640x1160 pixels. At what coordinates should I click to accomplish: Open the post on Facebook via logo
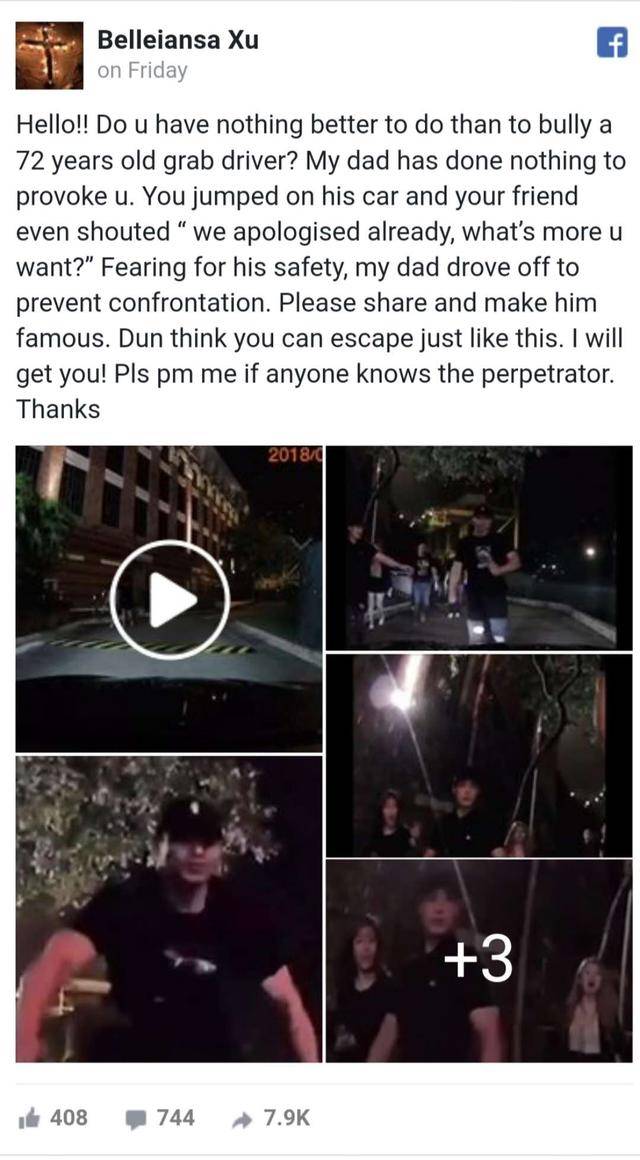(x=610, y=42)
